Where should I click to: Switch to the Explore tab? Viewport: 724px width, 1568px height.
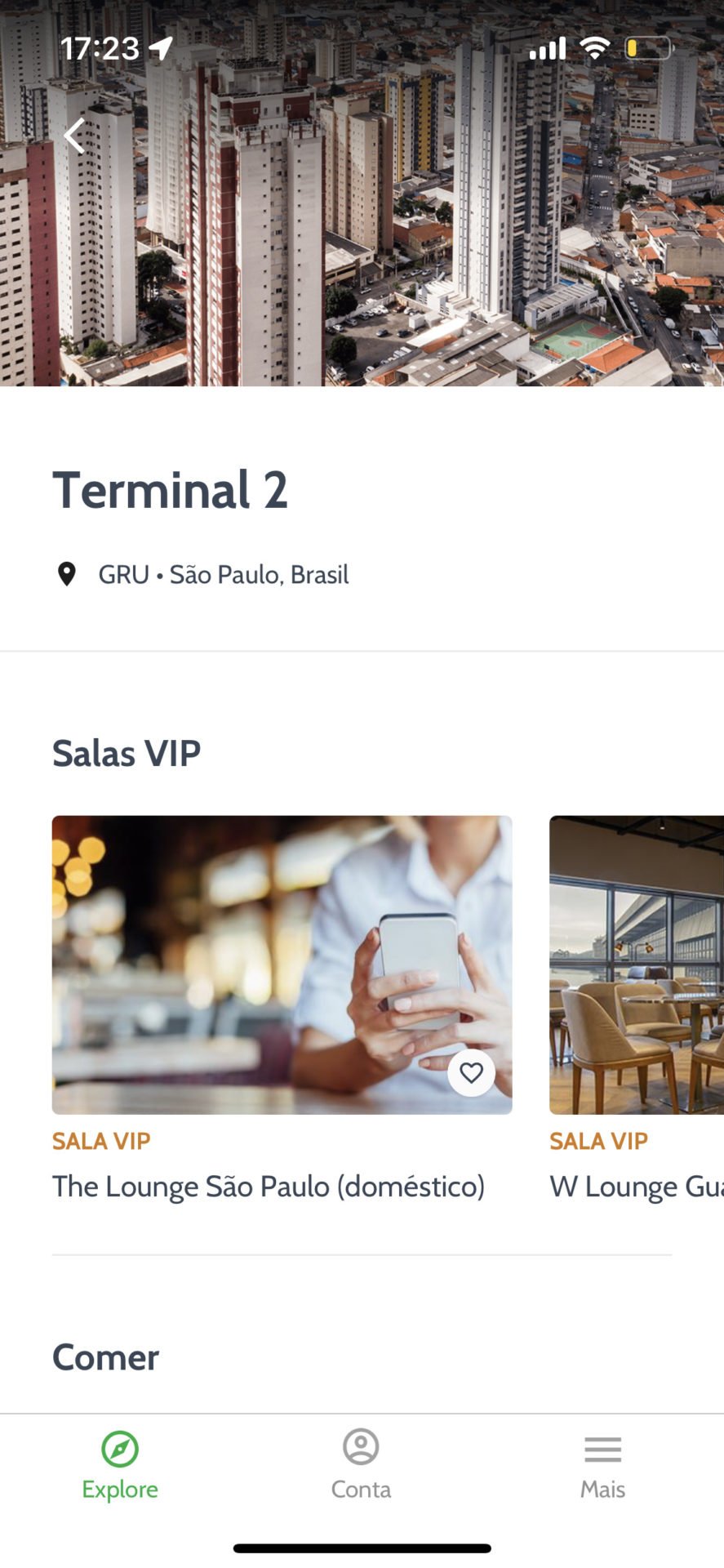120,1465
